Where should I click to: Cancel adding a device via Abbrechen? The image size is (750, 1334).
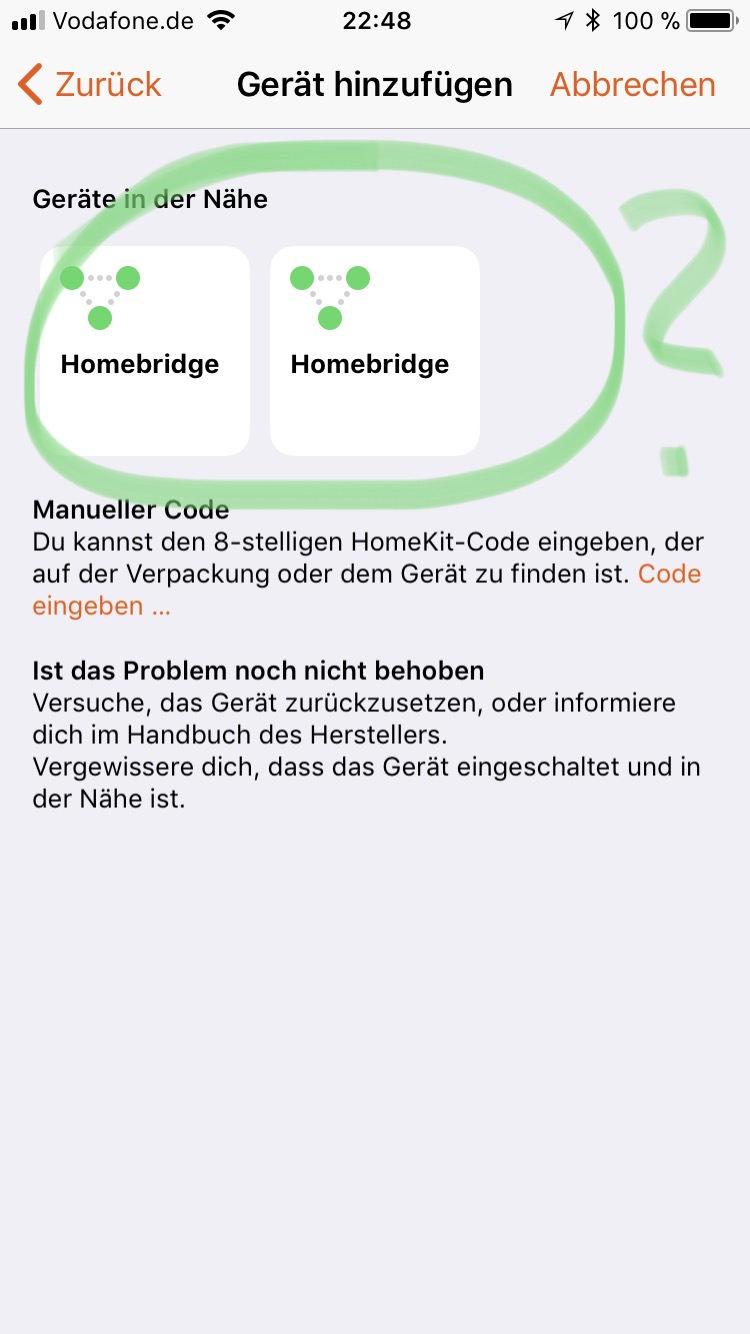point(632,85)
